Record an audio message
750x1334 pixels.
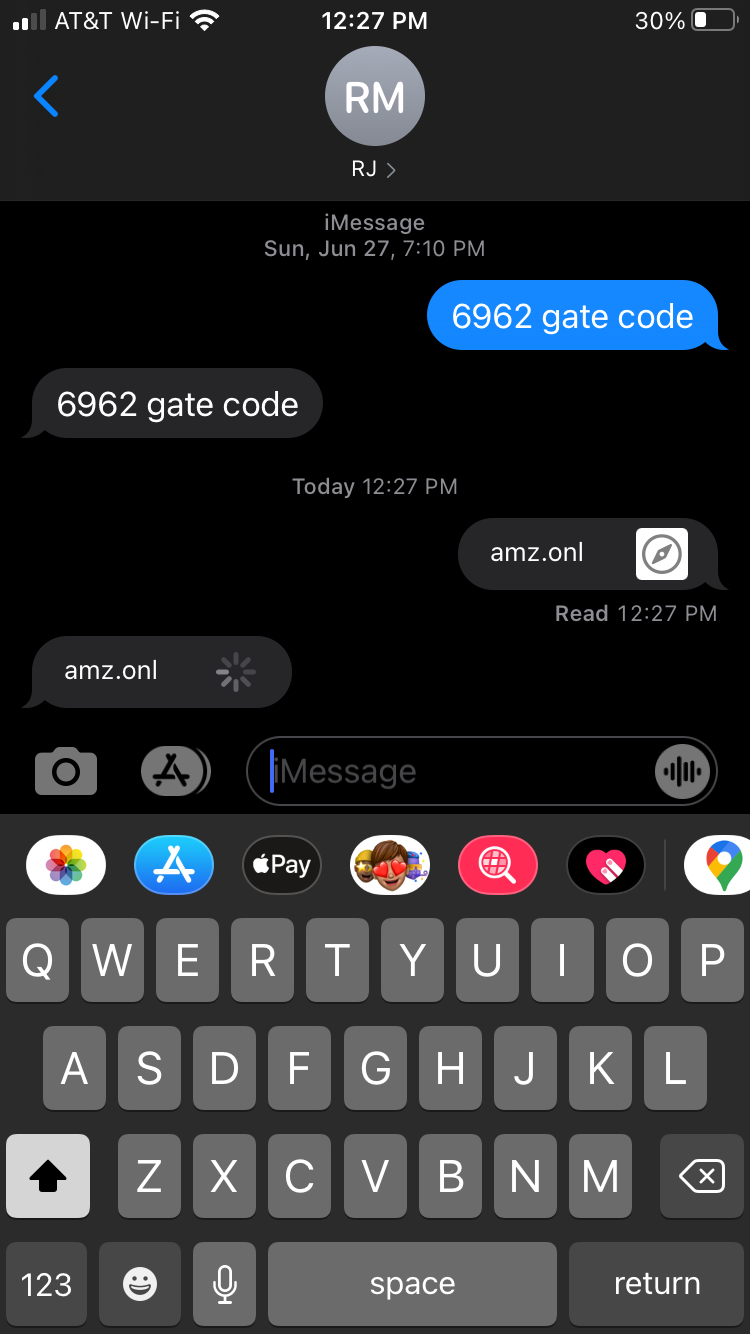coord(683,771)
